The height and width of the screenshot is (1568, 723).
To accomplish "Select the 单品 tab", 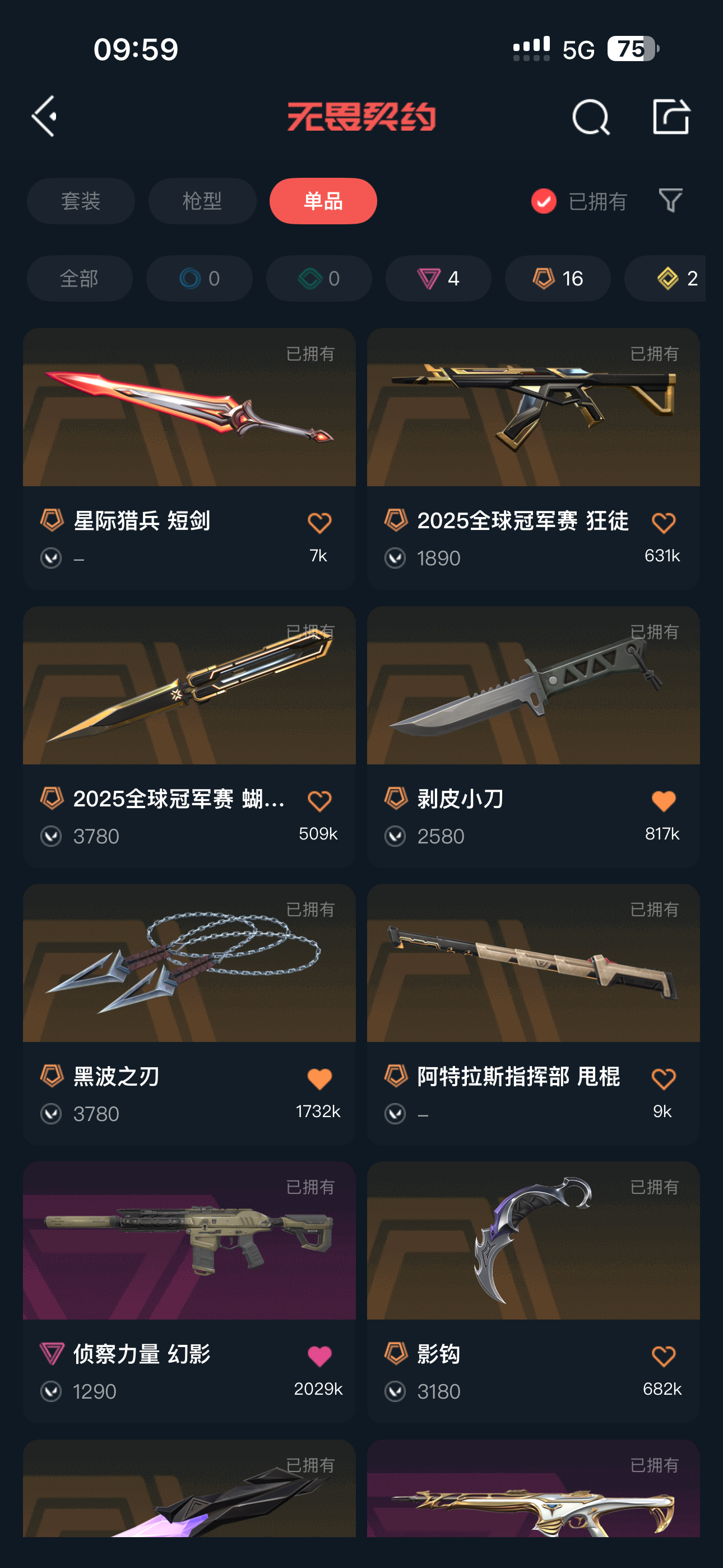I will (323, 201).
